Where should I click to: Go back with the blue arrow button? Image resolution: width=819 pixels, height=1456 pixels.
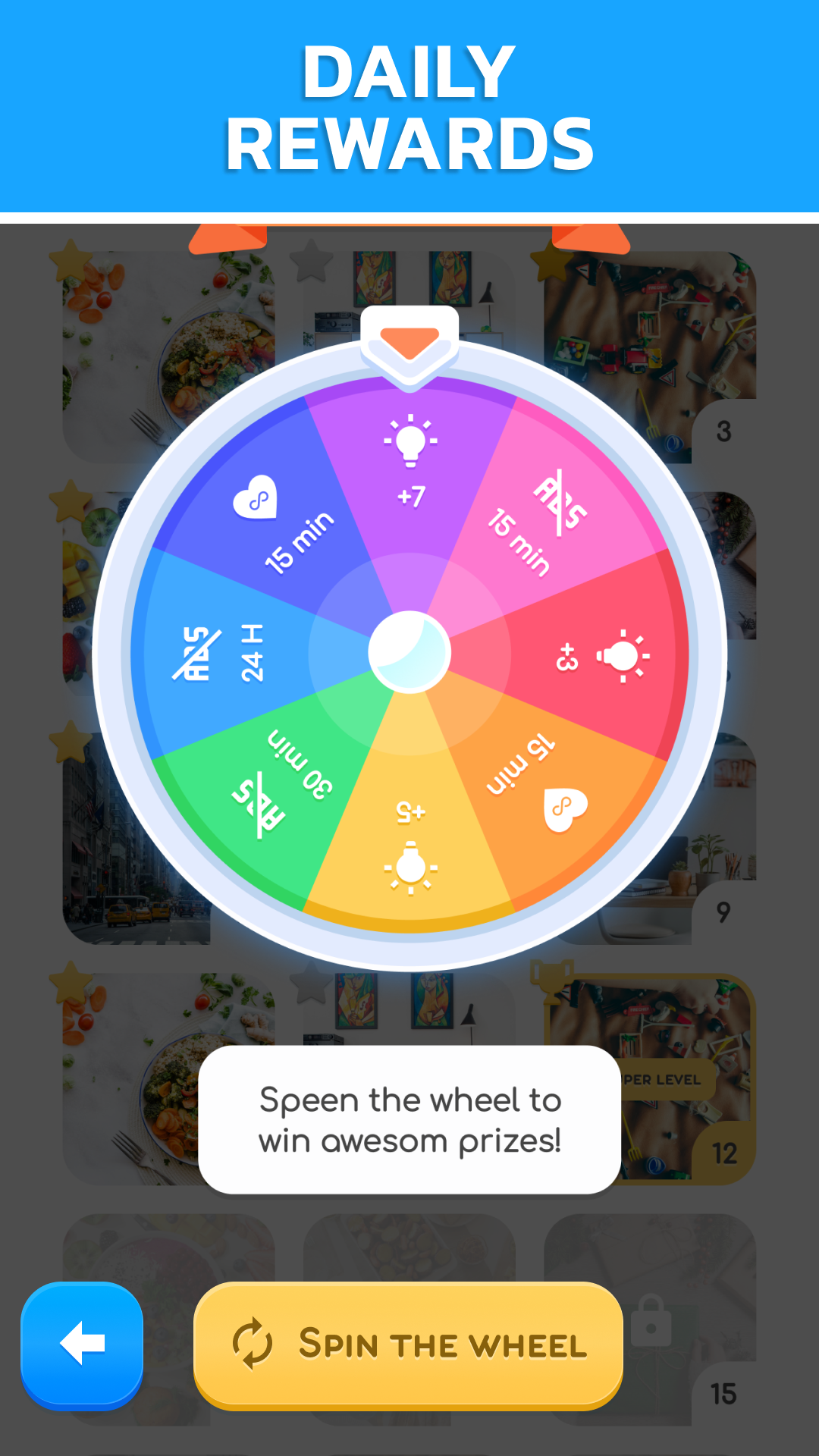tap(82, 1344)
